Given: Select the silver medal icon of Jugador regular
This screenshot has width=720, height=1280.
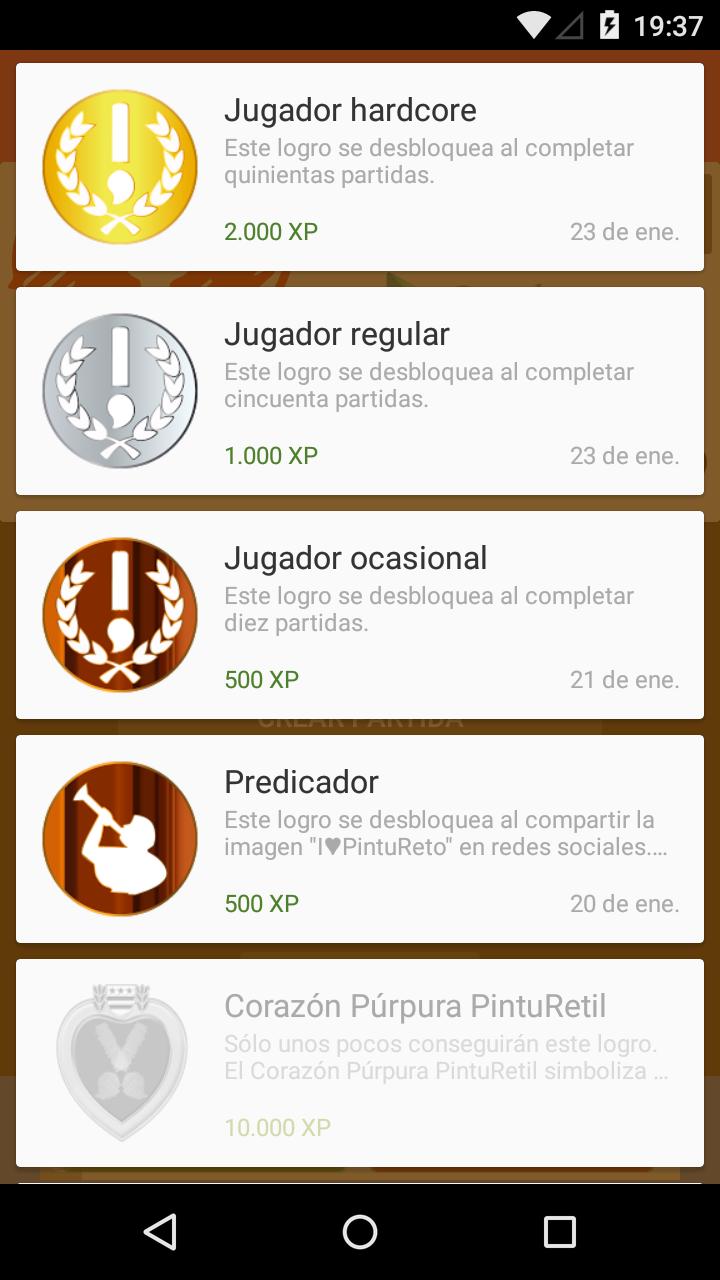Looking at the screenshot, I should 120,389.
